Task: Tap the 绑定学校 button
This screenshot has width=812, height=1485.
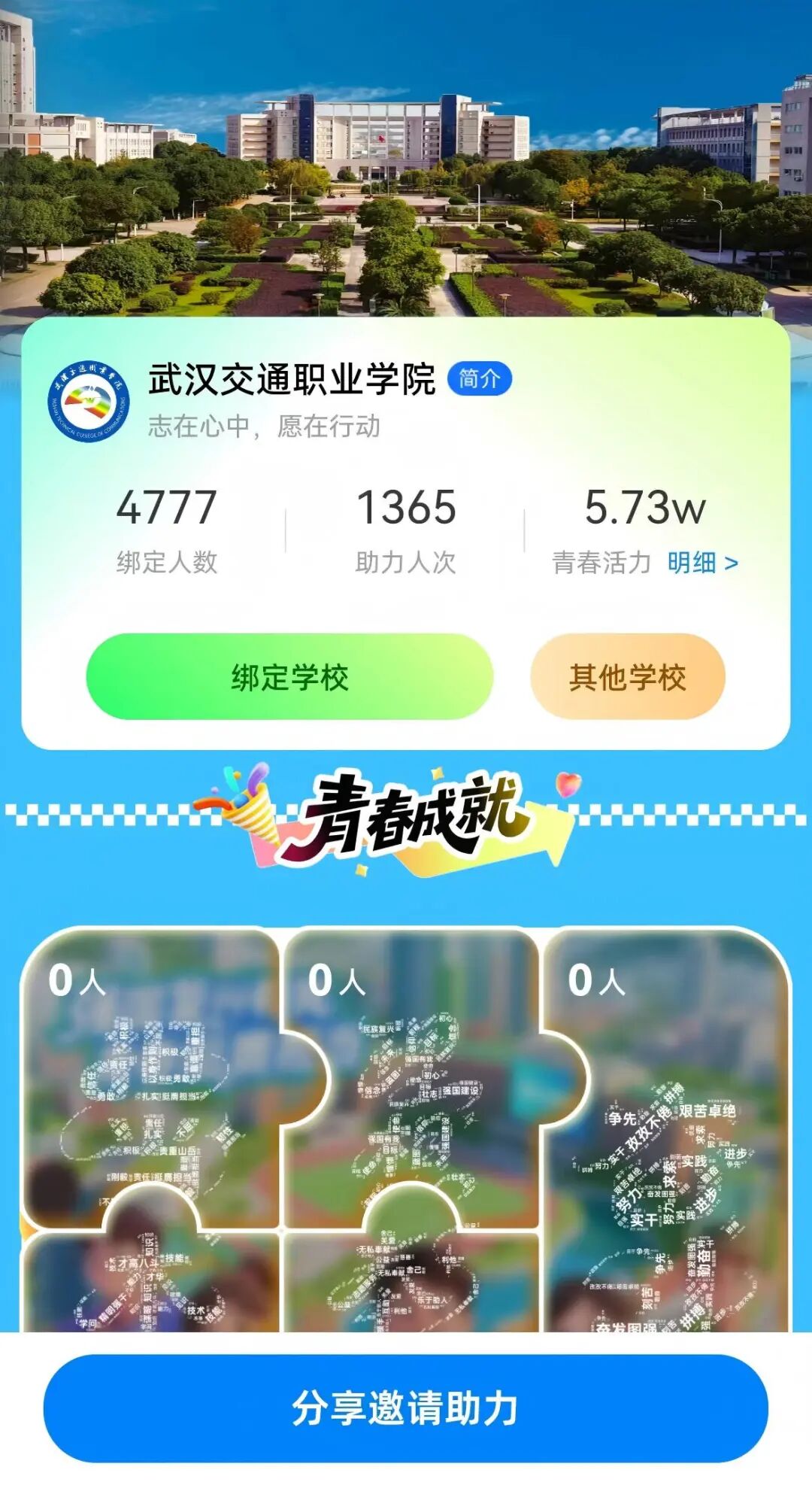Action: click(x=289, y=677)
